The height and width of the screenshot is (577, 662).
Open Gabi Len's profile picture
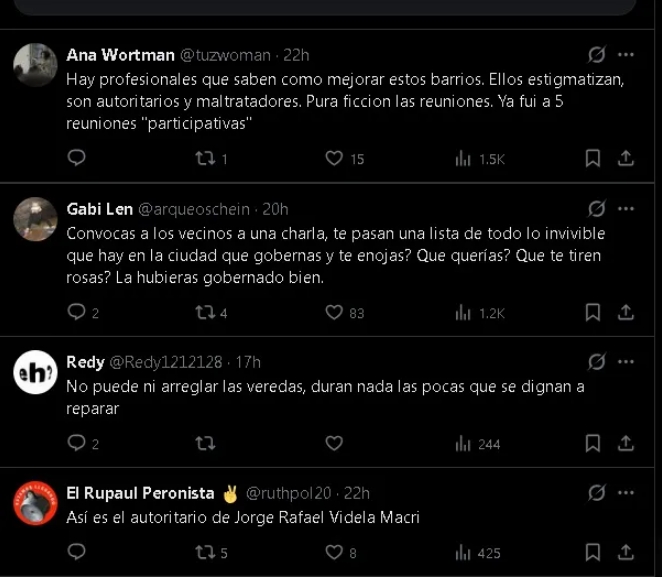tap(35, 218)
